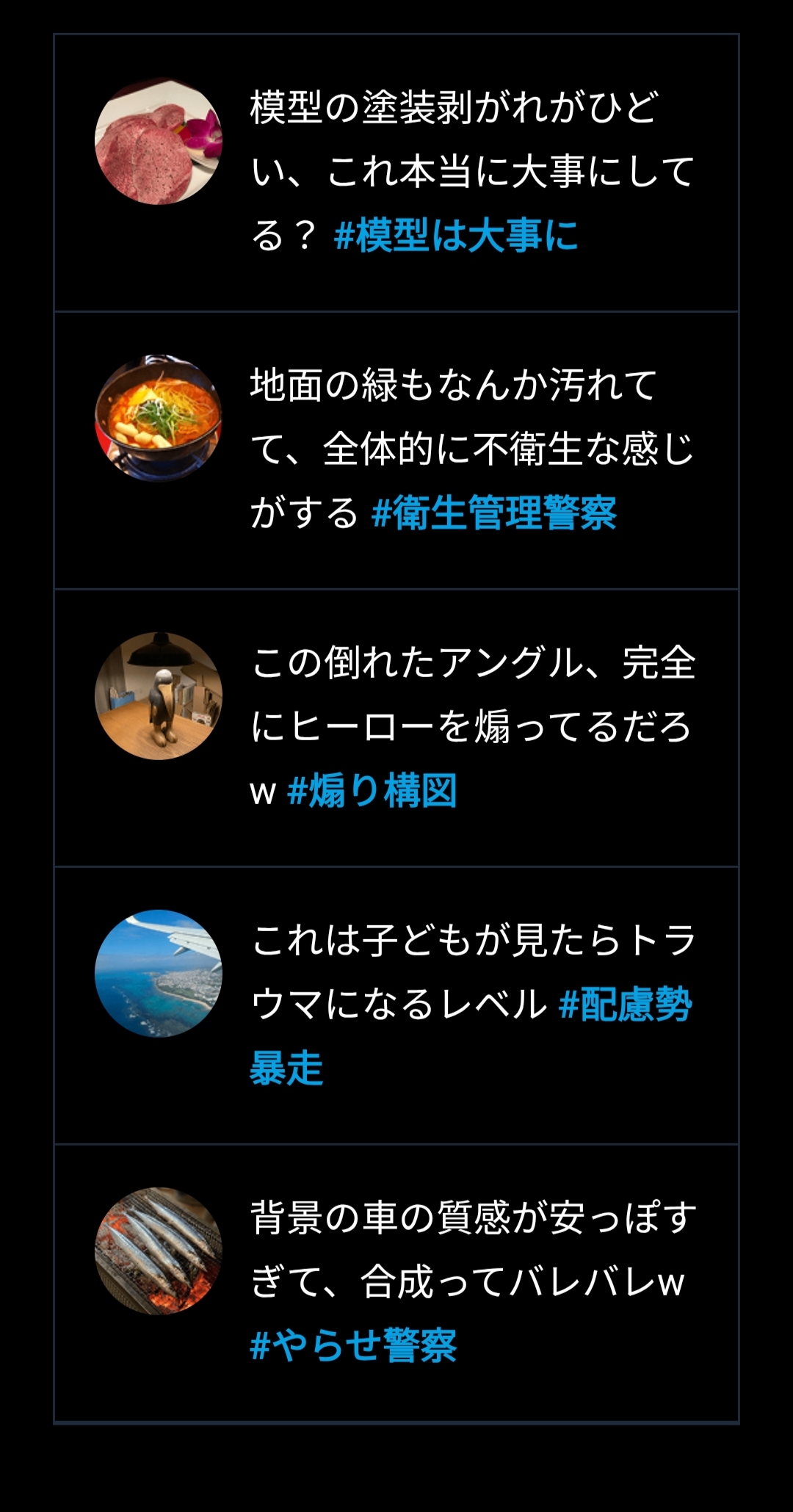The image size is (793, 1512).
Task: Open the #煽り構図 hashtag
Action: pos(372,791)
